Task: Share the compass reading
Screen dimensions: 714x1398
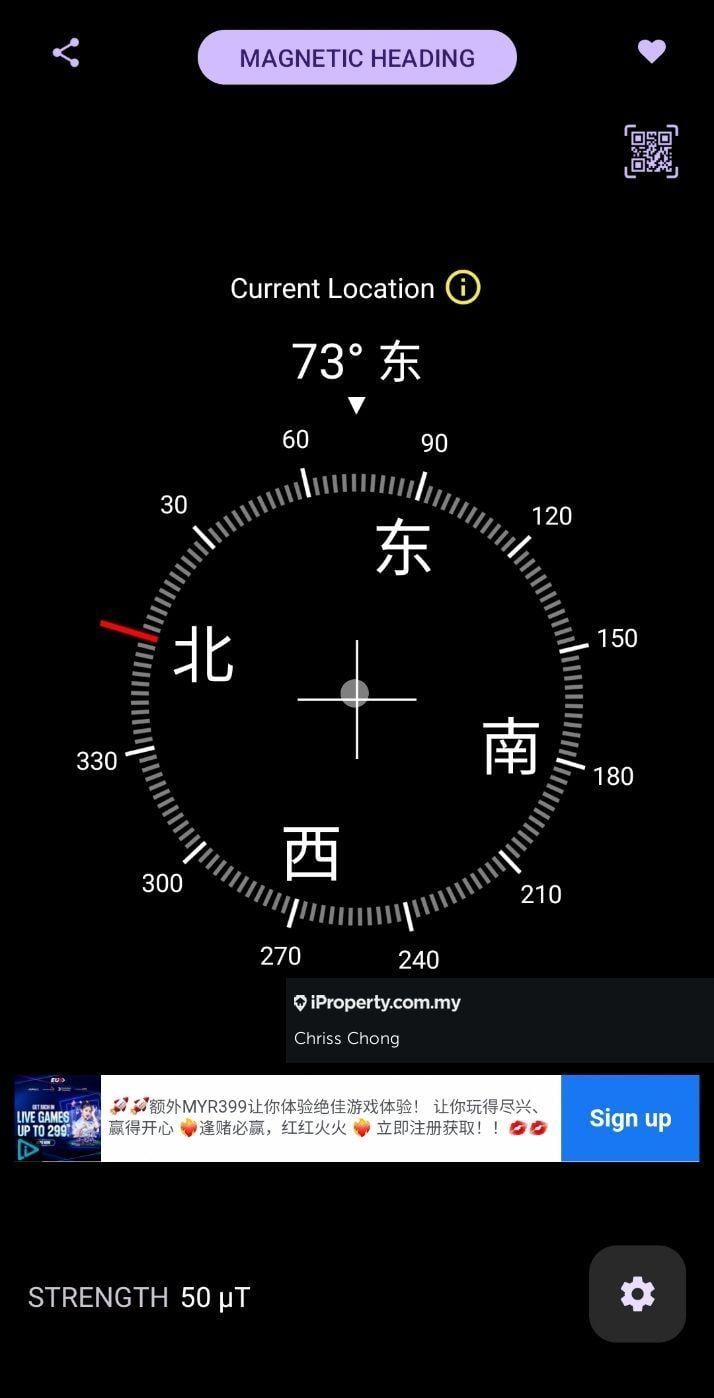Action: point(66,53)
